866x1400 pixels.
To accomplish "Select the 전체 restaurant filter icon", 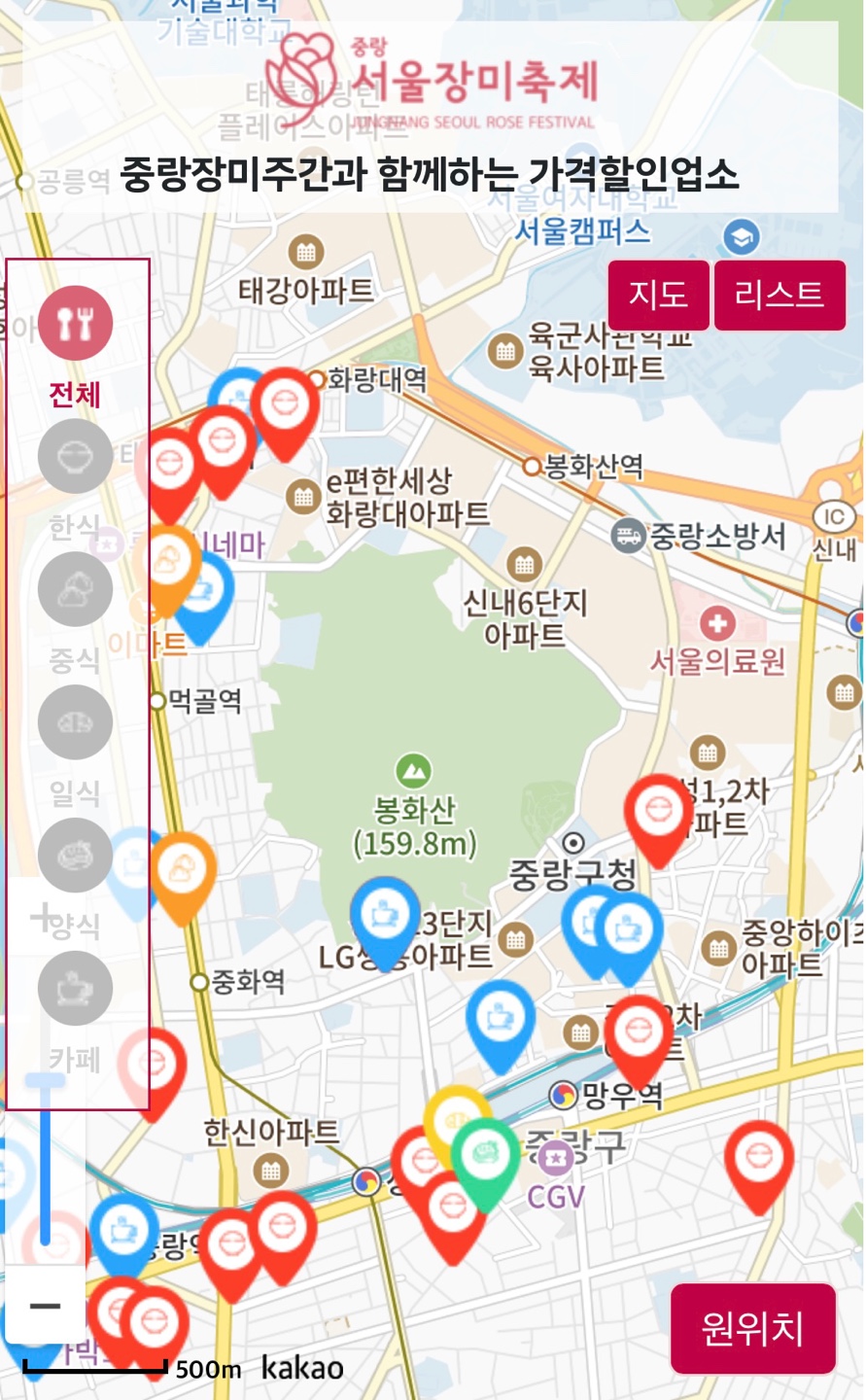I will pyautogui.click(x=75, y=321).
